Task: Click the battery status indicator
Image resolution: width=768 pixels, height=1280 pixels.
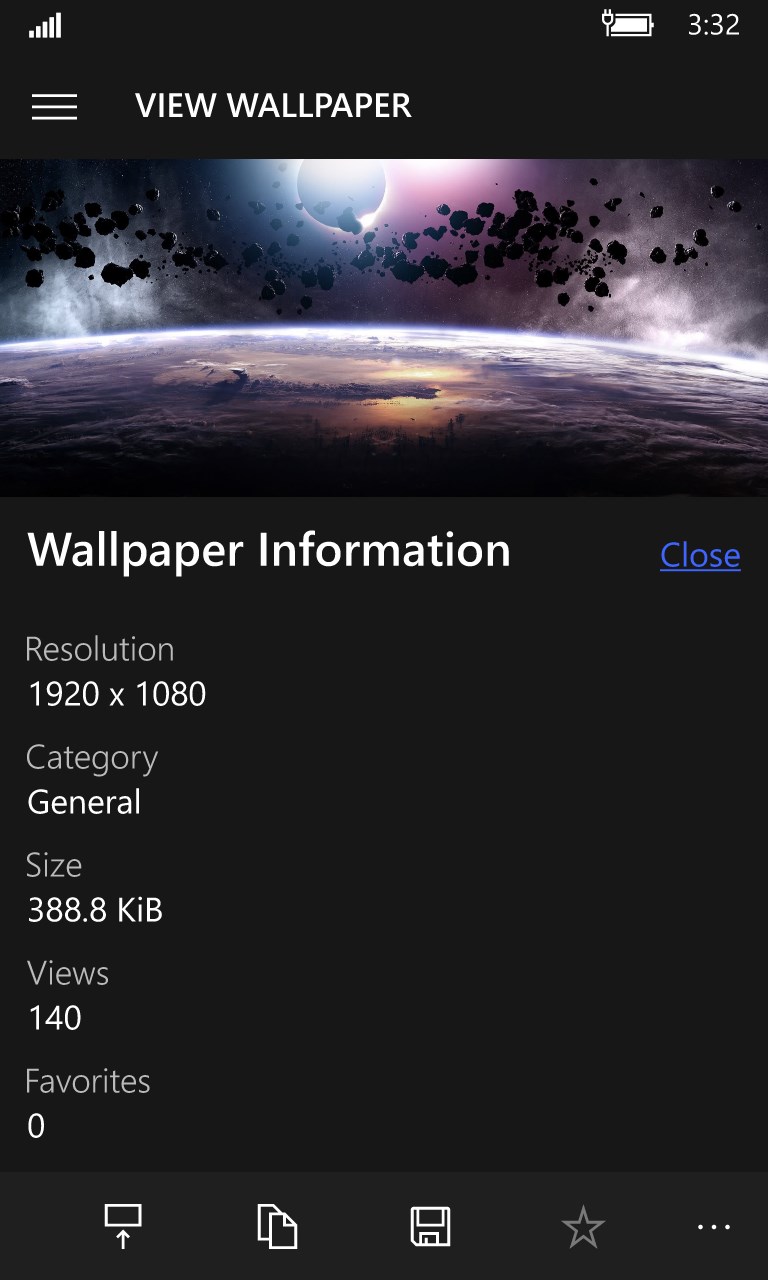Action: 629,24
